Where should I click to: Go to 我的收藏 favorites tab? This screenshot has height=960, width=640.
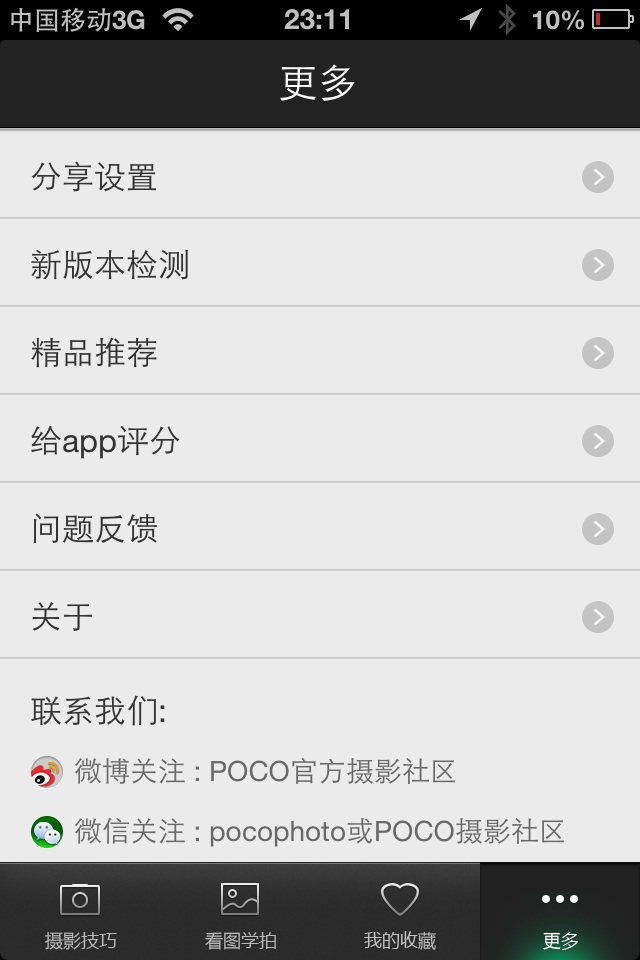400,914
